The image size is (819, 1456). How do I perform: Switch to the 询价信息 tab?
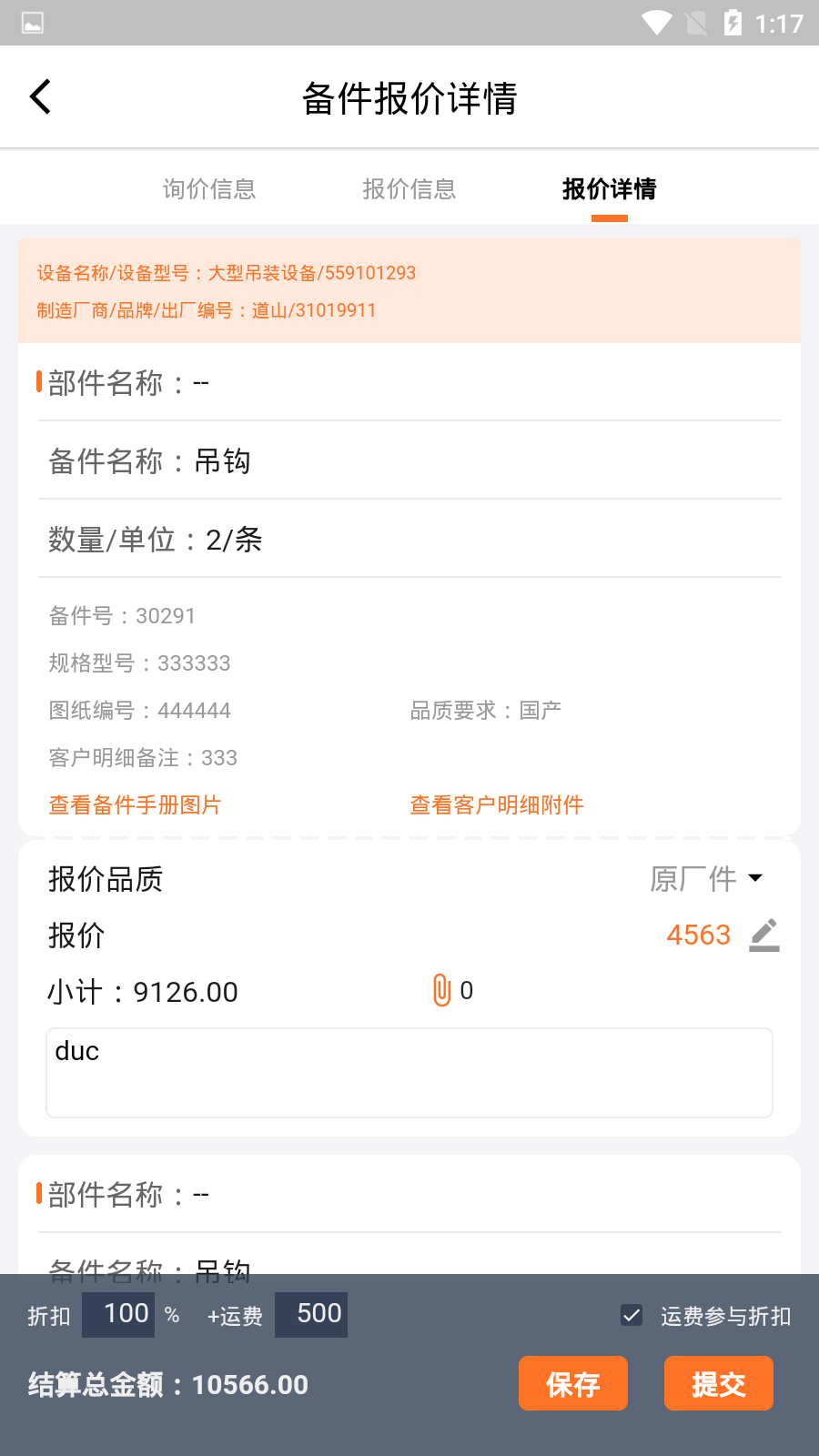tap(209, 189)
